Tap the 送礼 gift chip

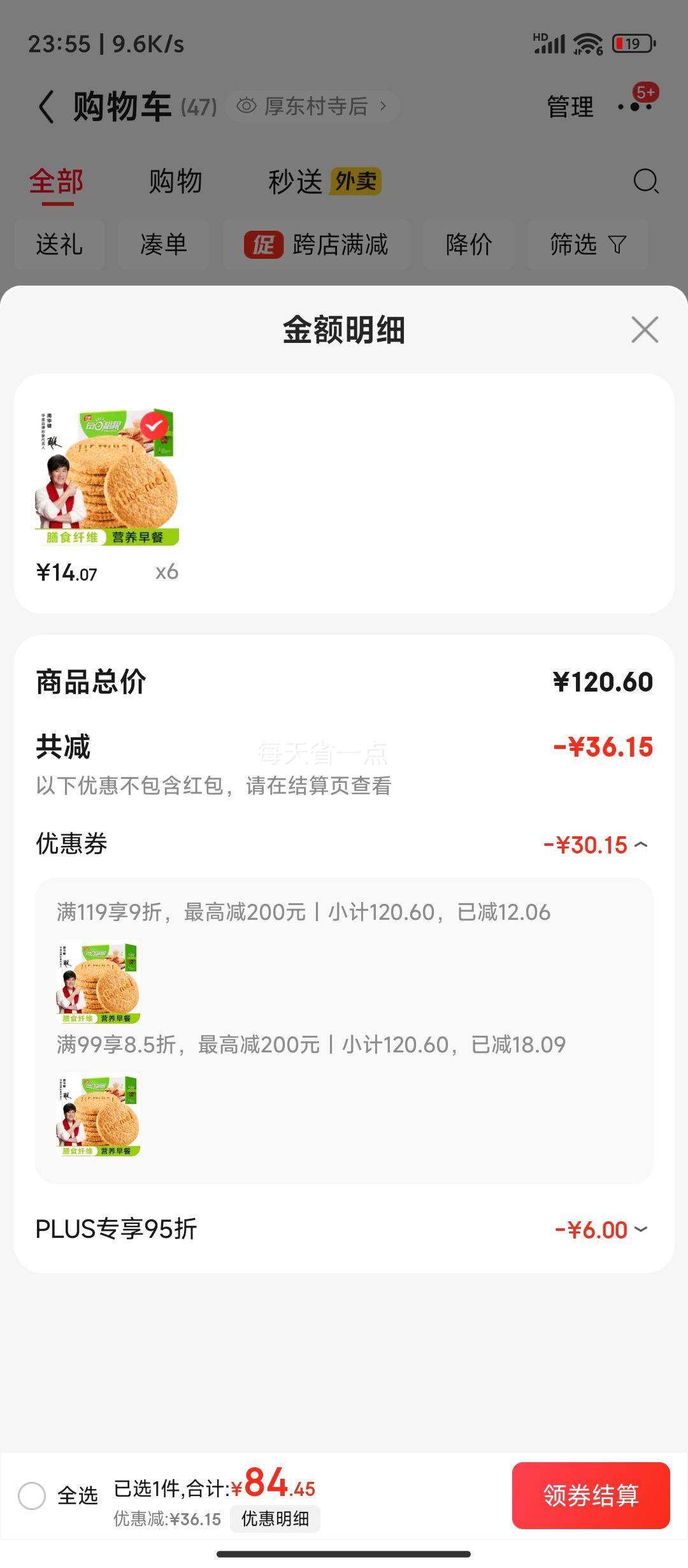coord(59,245)
